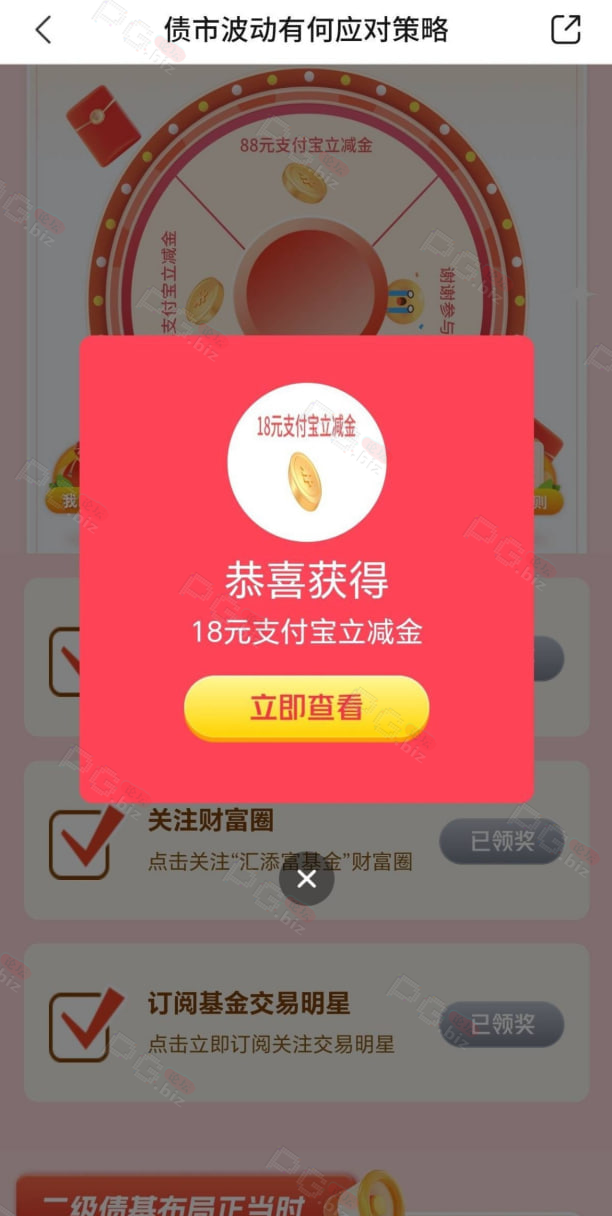
Task: Go back using the top-left arrow
Action: 43,30
